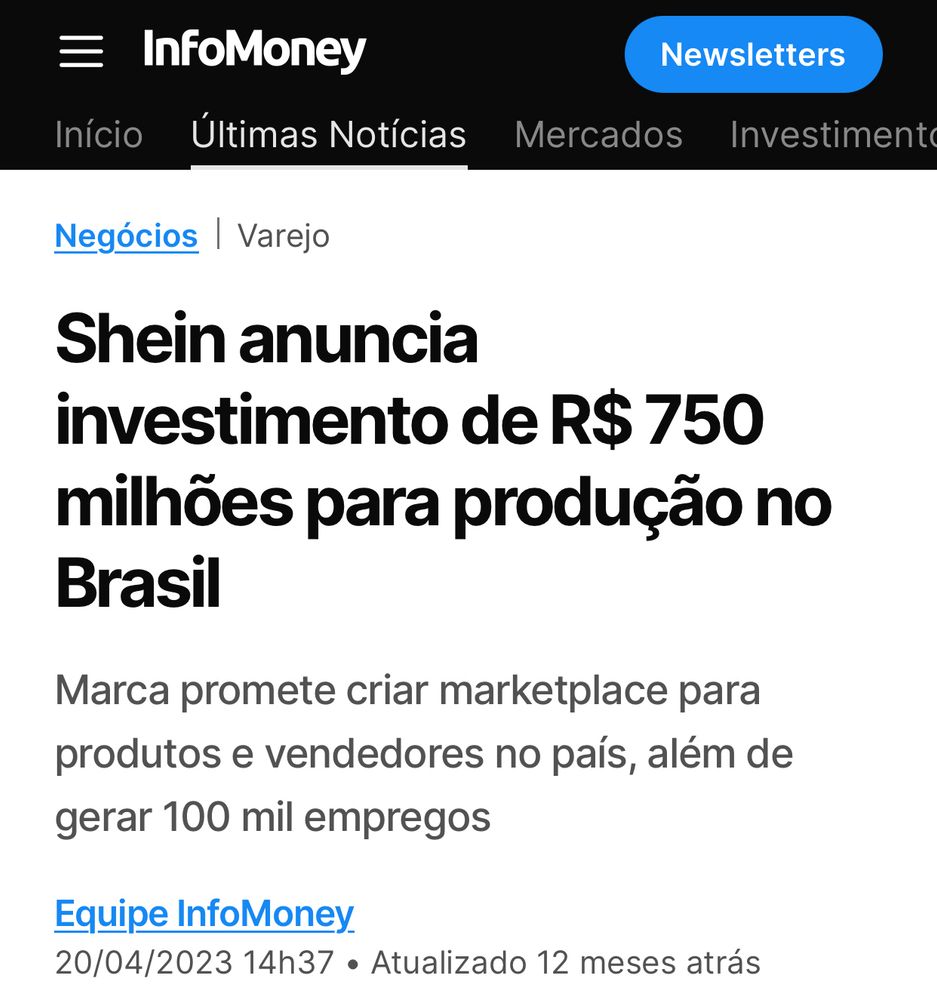Open the Negócios category link
This screenshot has height=1000, width=937.
[x=126, y=236]
